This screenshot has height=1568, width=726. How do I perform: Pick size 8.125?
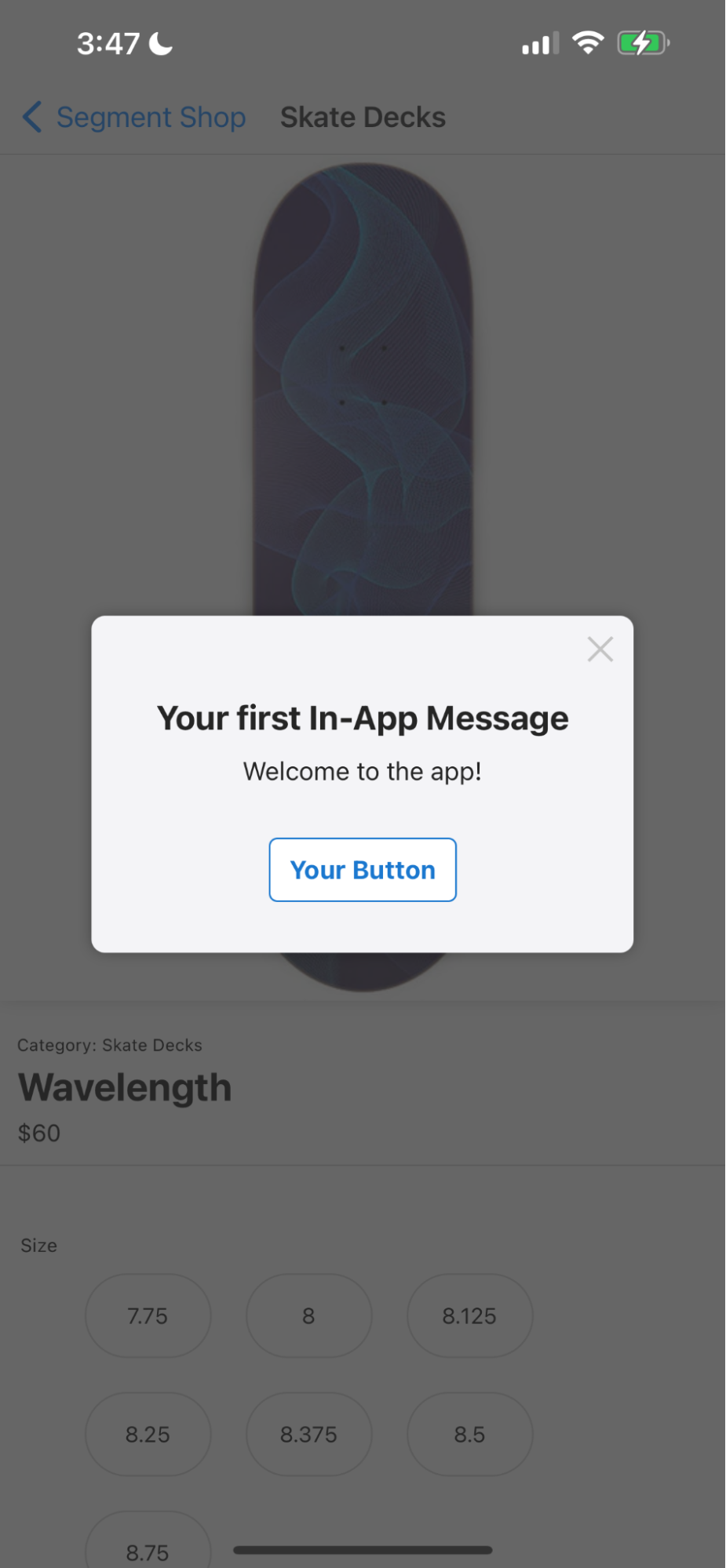pyautogui.click(x=469, y=1315)
